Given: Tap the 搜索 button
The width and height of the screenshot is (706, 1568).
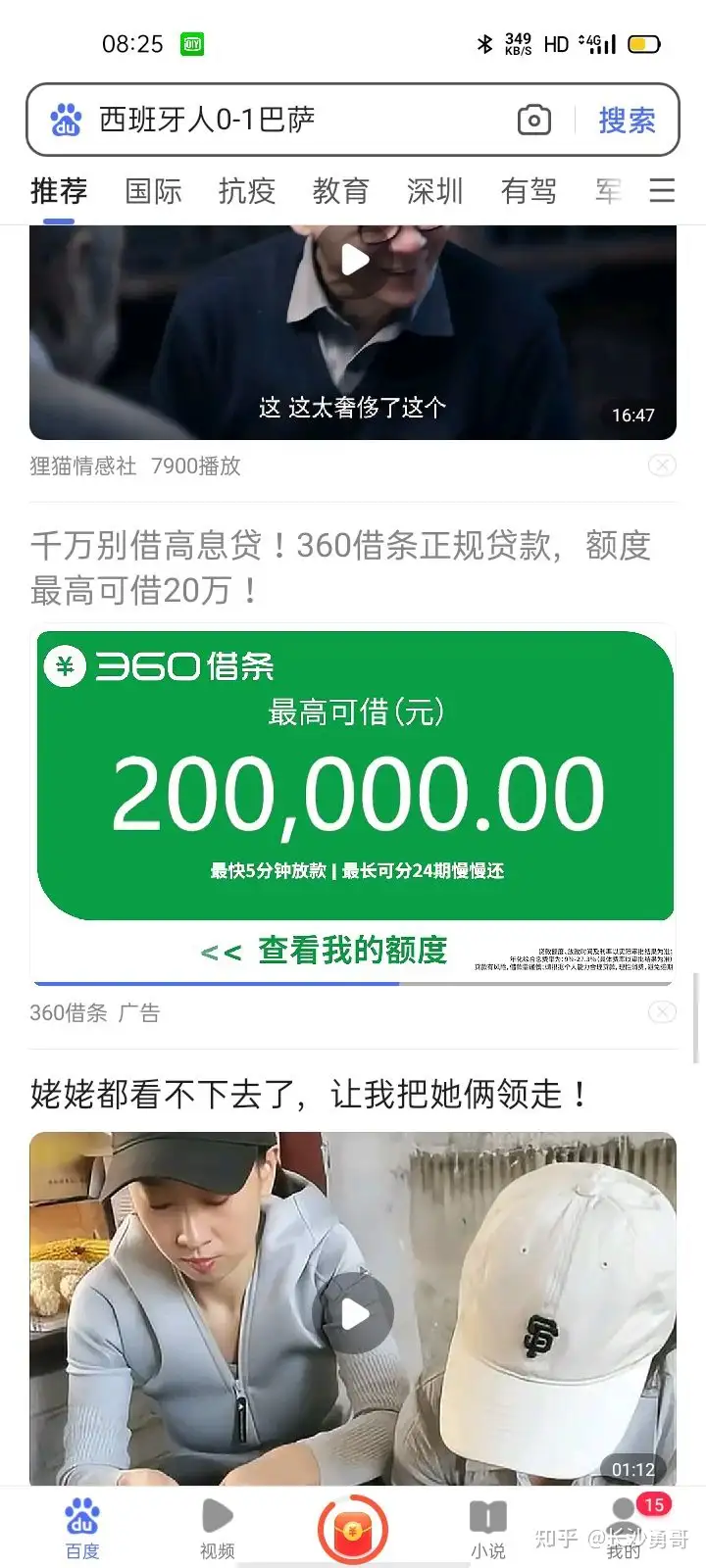Looking at the screenshot, I should coord(627,121).
